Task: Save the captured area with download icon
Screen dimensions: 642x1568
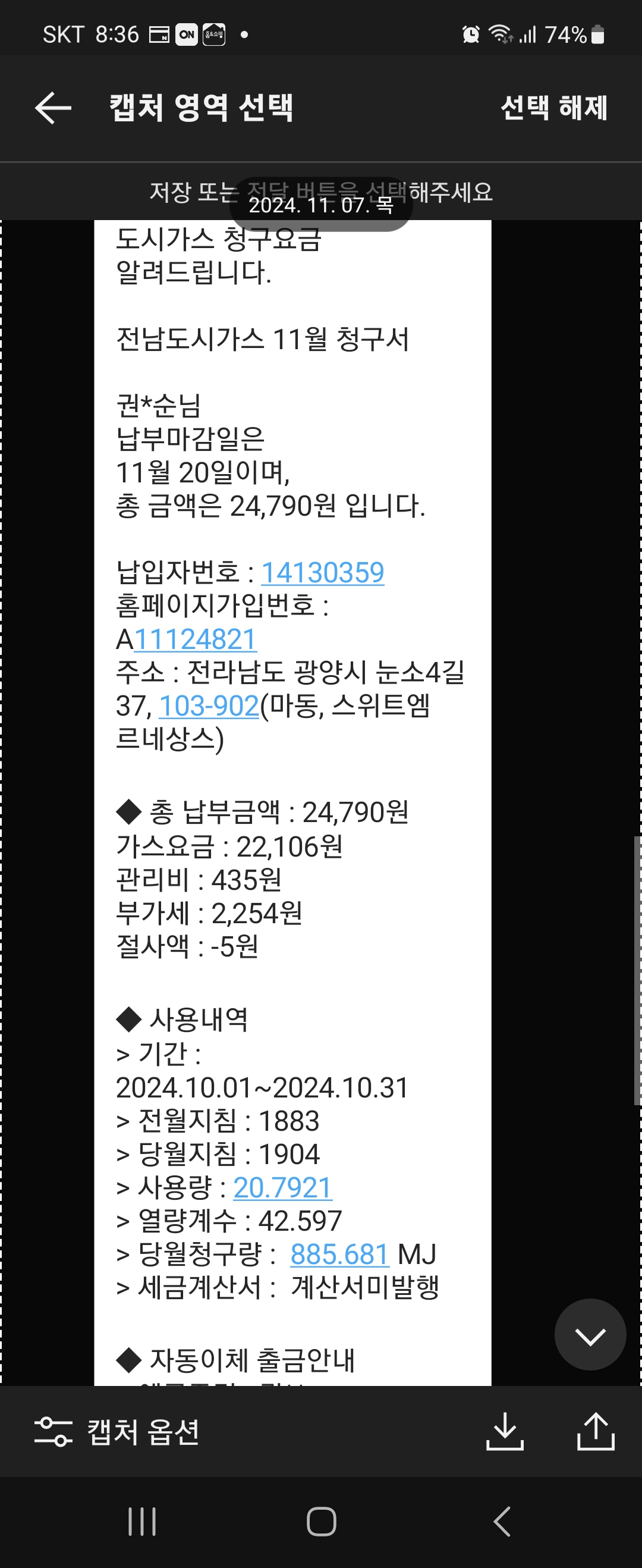Action: coord(505,1431)
